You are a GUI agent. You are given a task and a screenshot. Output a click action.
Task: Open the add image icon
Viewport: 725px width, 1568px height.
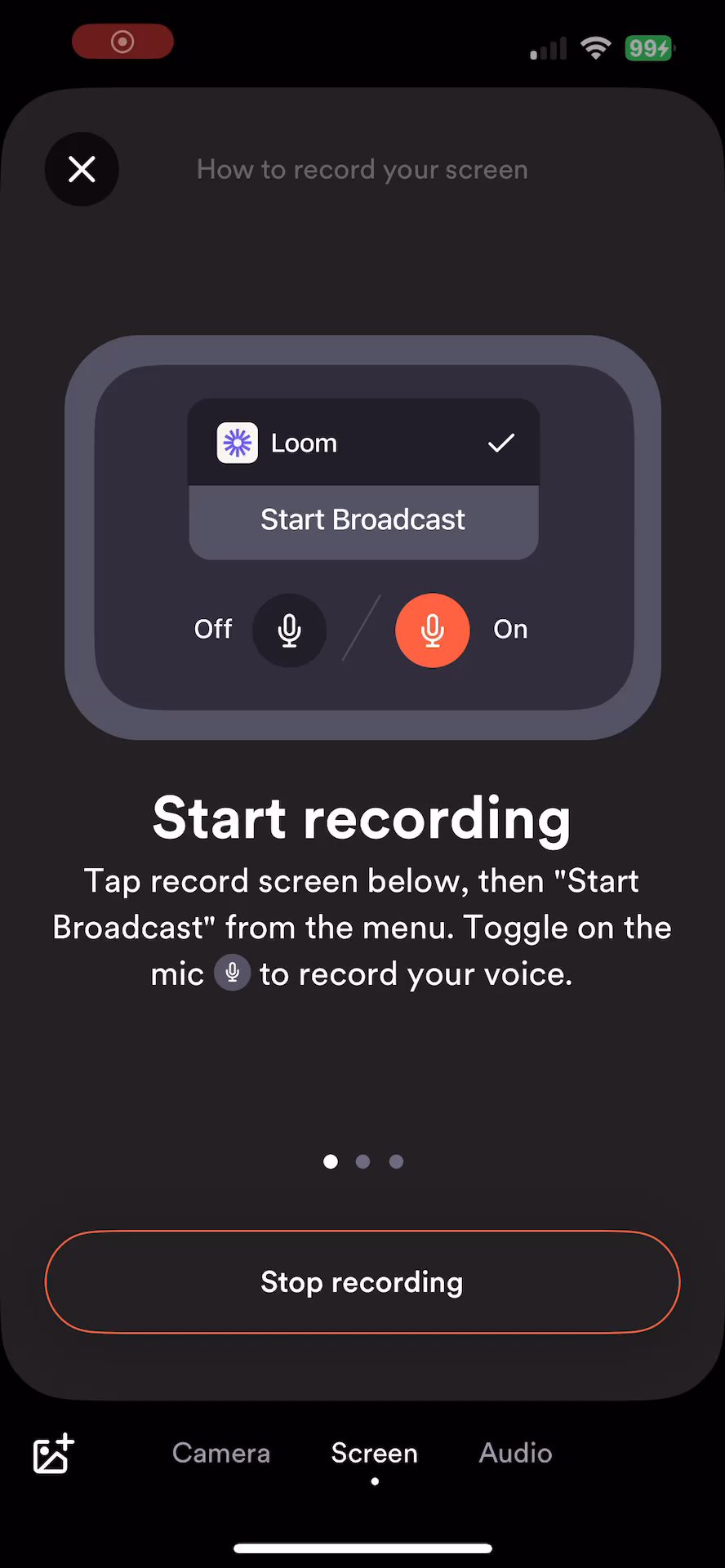click(53, 1454)
